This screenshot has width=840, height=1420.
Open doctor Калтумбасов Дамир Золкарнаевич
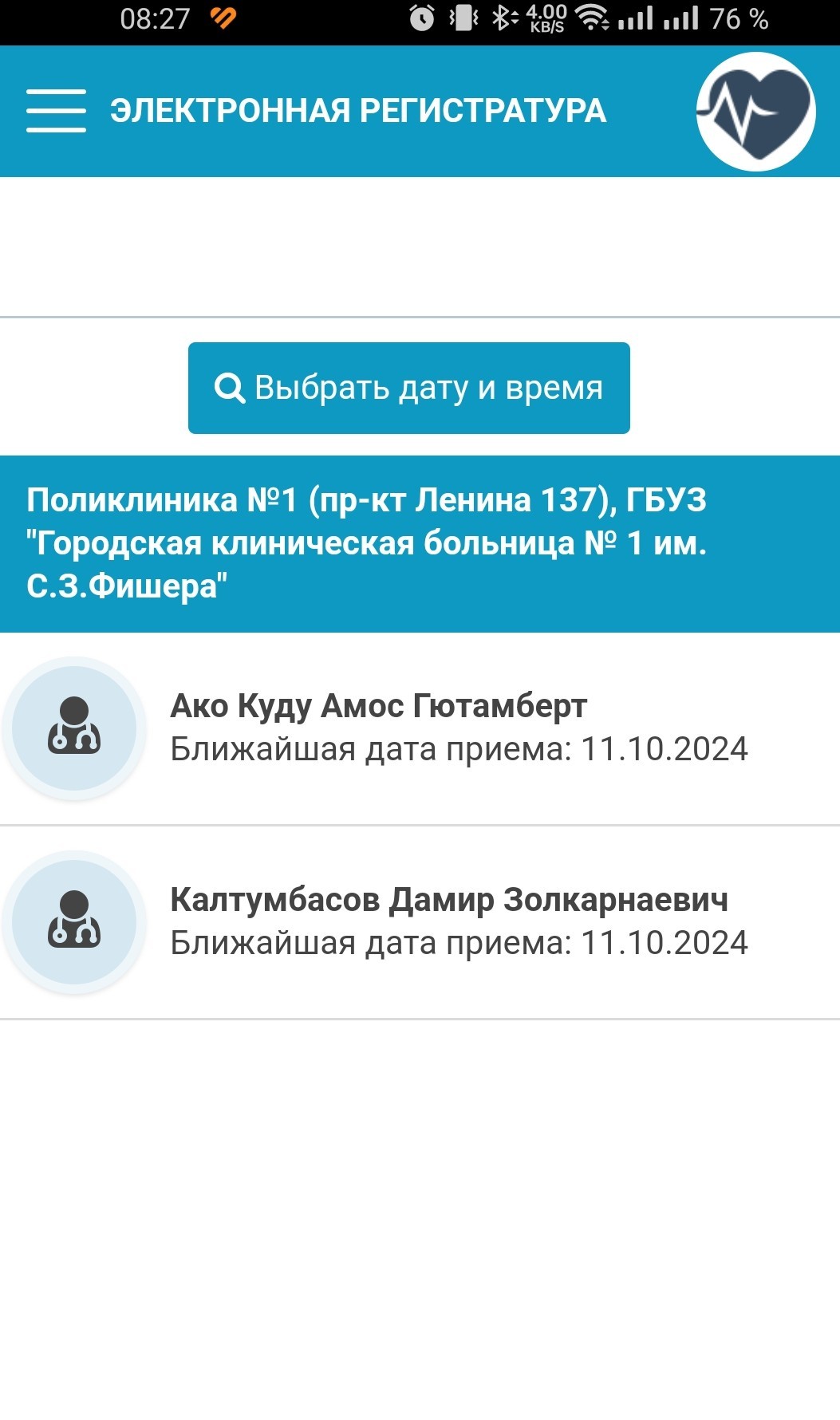[420, 921]
